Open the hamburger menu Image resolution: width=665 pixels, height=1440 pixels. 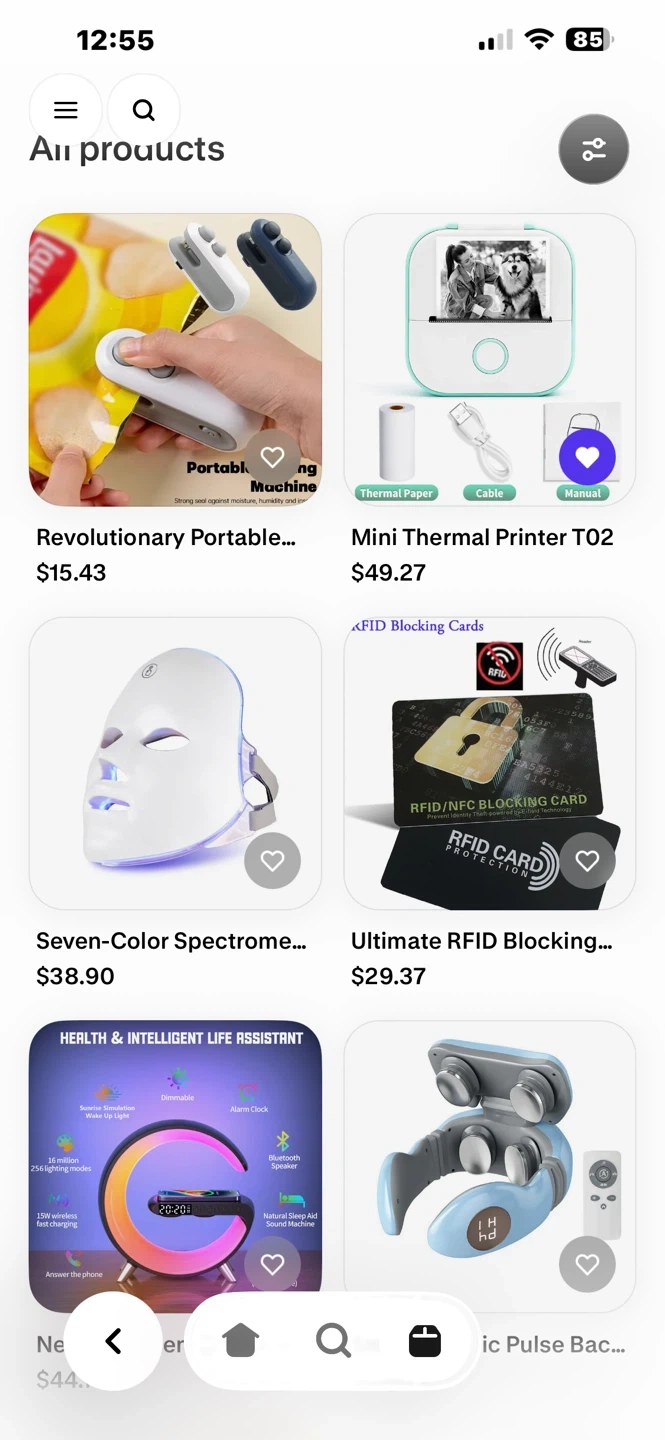66,110
